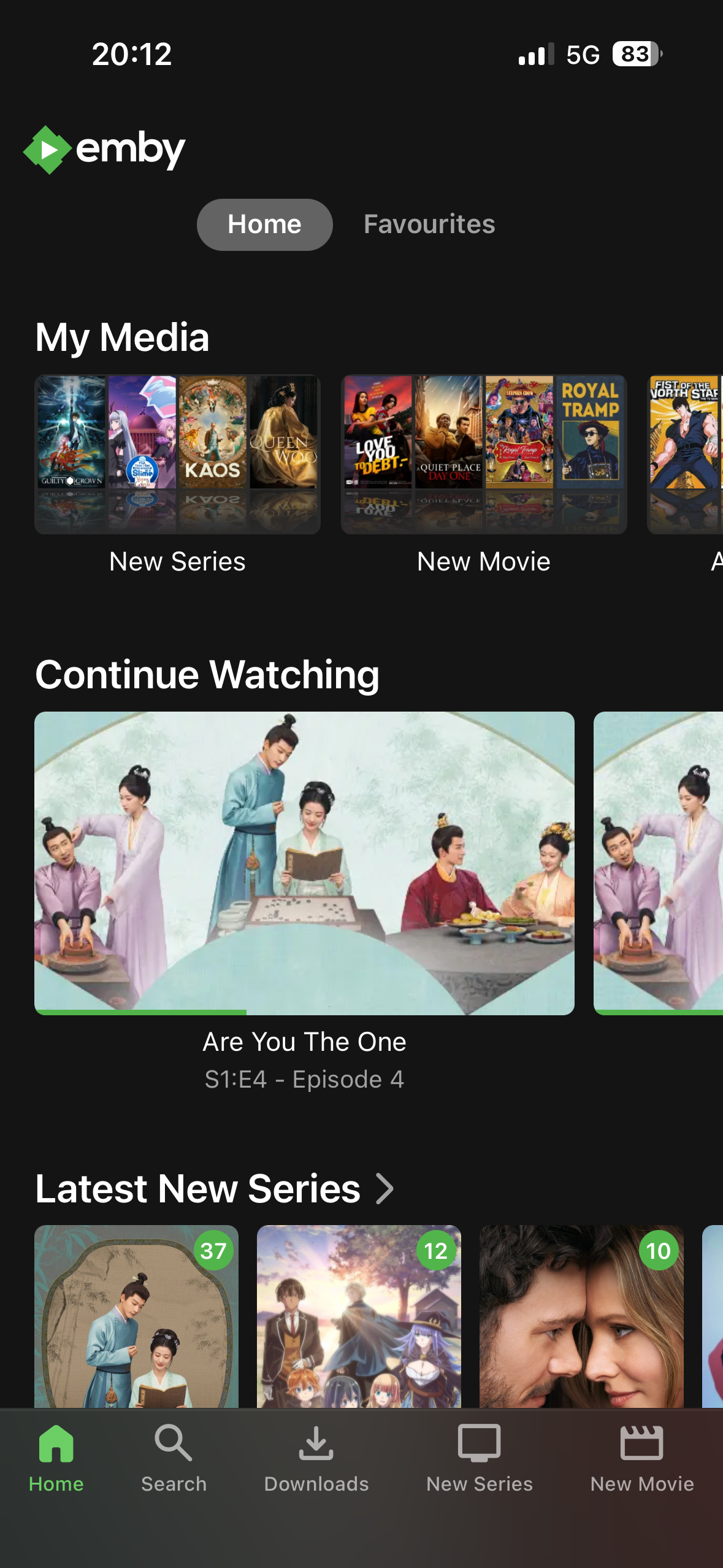Select the Home top tab
The width and height of the screenshot is (723, 1568).
(x=264, y=225)
